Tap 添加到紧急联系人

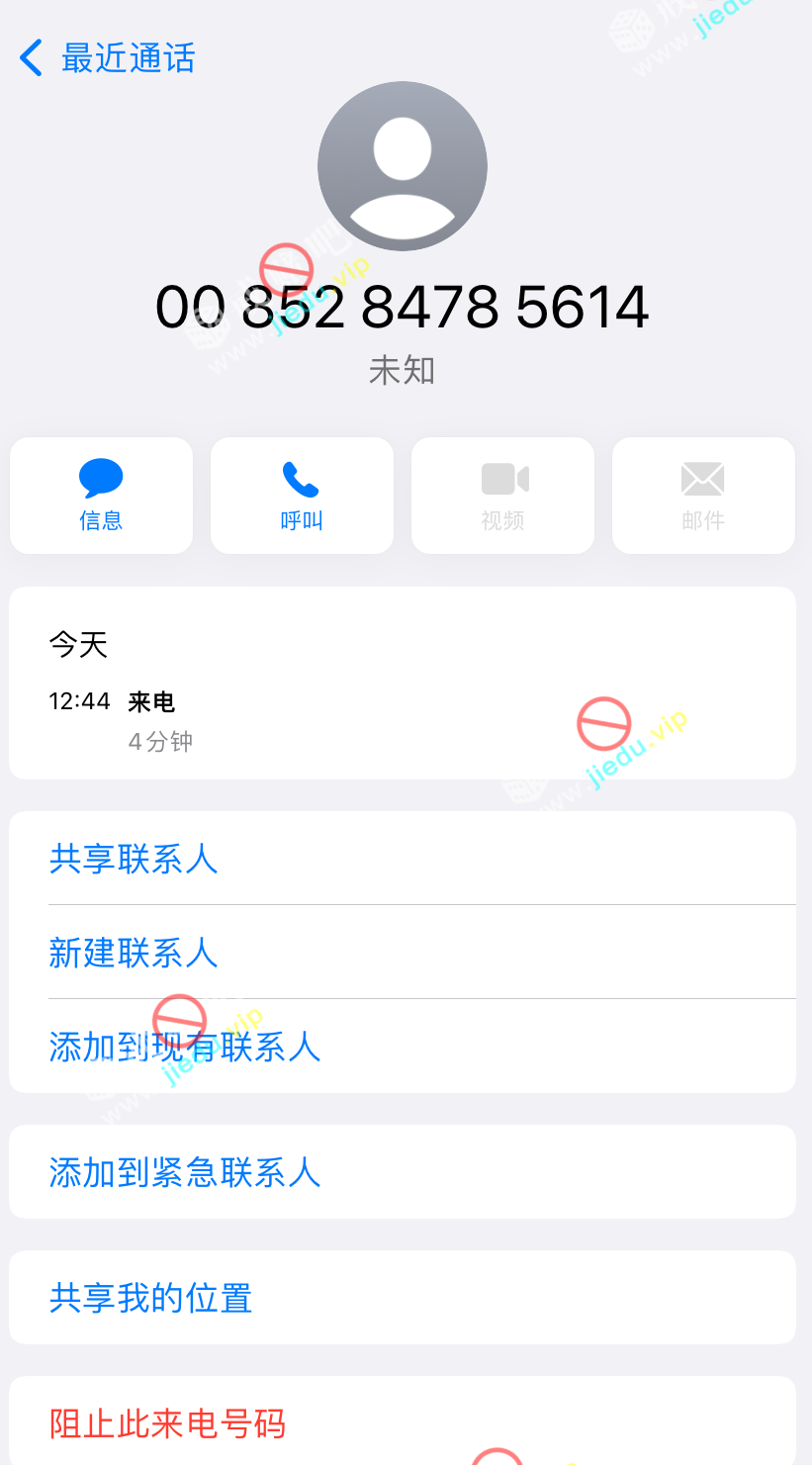pos(185,1172)
